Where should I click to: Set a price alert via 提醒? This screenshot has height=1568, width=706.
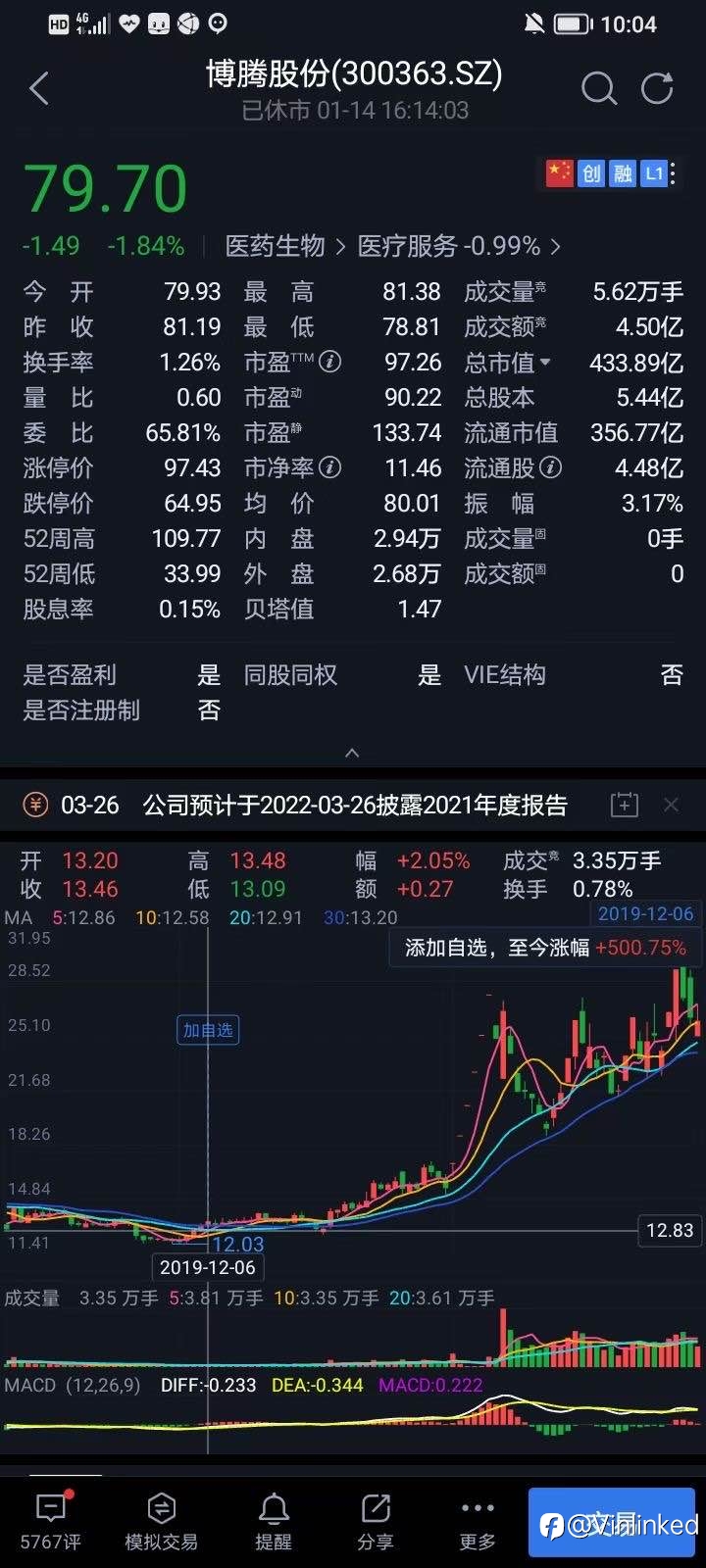coord(273,1522)
